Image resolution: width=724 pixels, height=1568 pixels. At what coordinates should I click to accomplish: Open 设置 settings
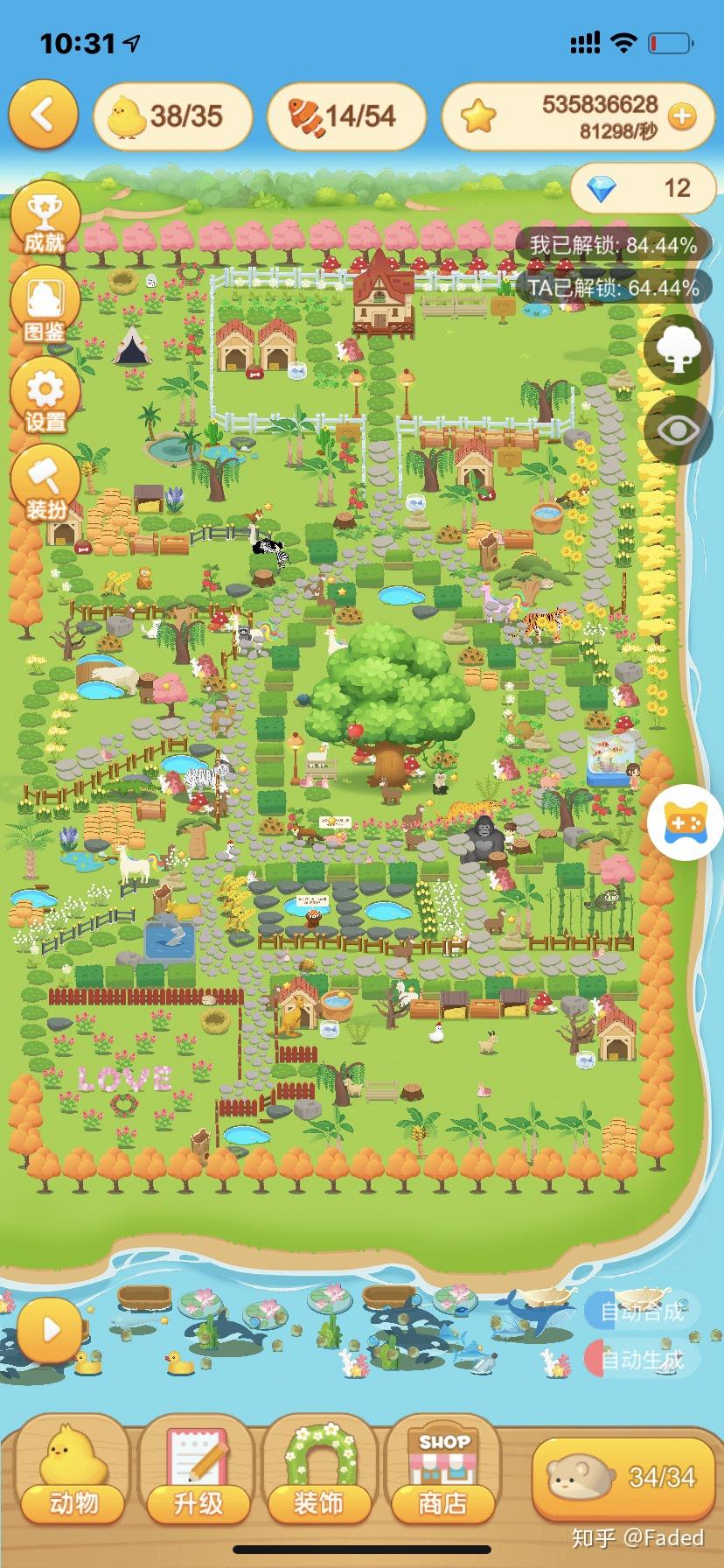45,399
